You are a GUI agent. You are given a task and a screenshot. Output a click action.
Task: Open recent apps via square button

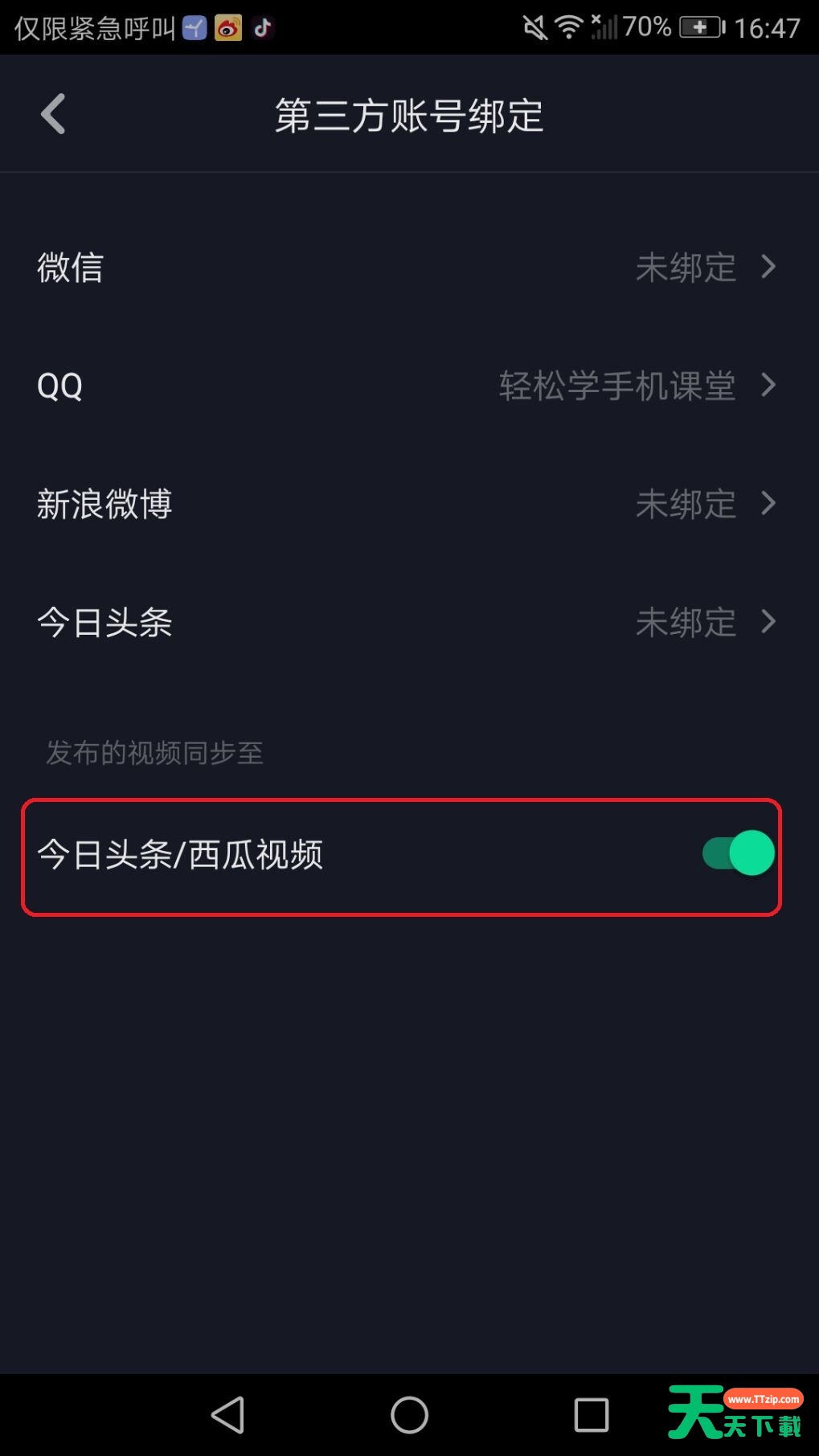click(x=591, y=1414)
